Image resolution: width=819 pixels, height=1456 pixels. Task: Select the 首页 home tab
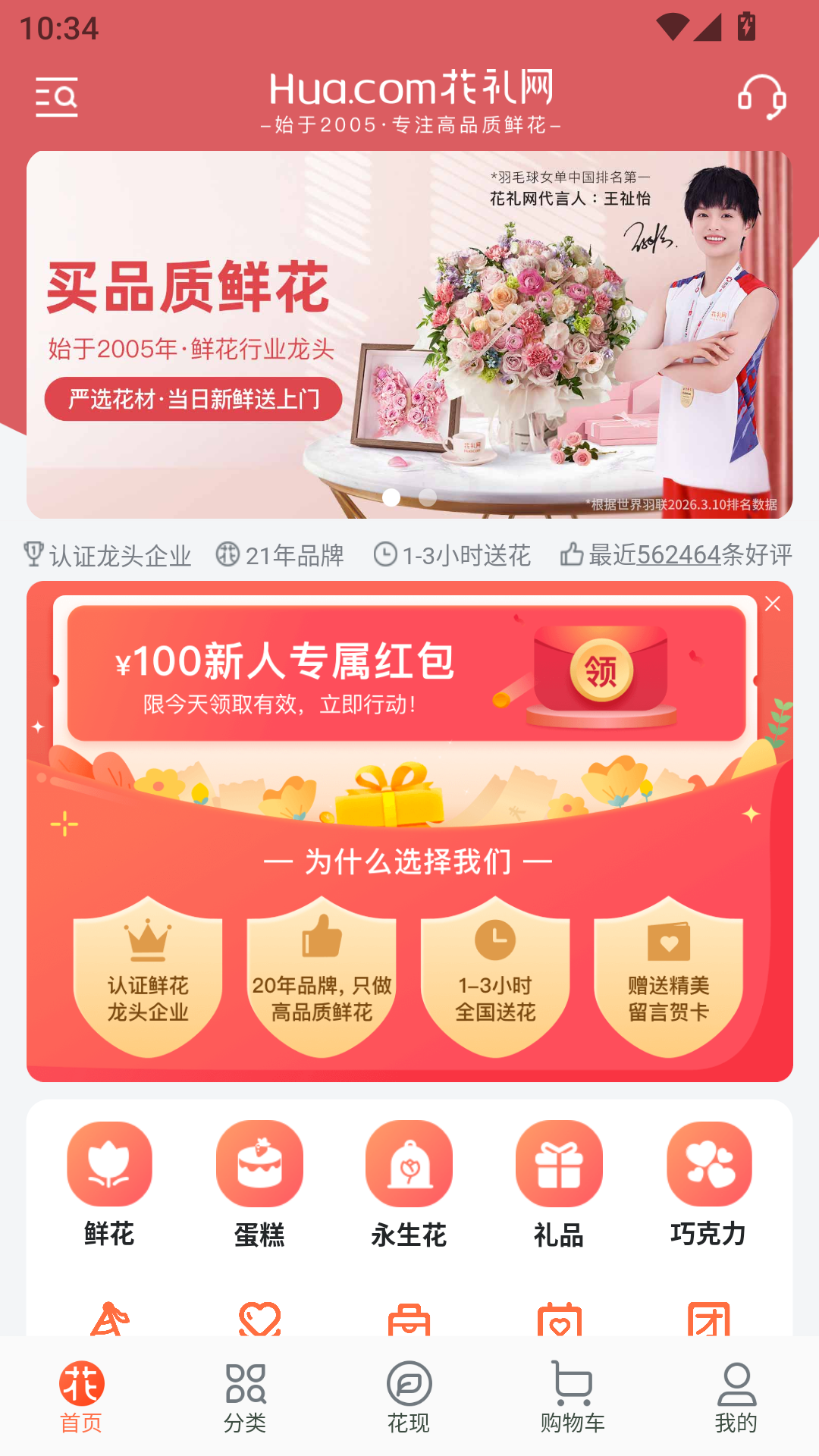pos(81,1397)
